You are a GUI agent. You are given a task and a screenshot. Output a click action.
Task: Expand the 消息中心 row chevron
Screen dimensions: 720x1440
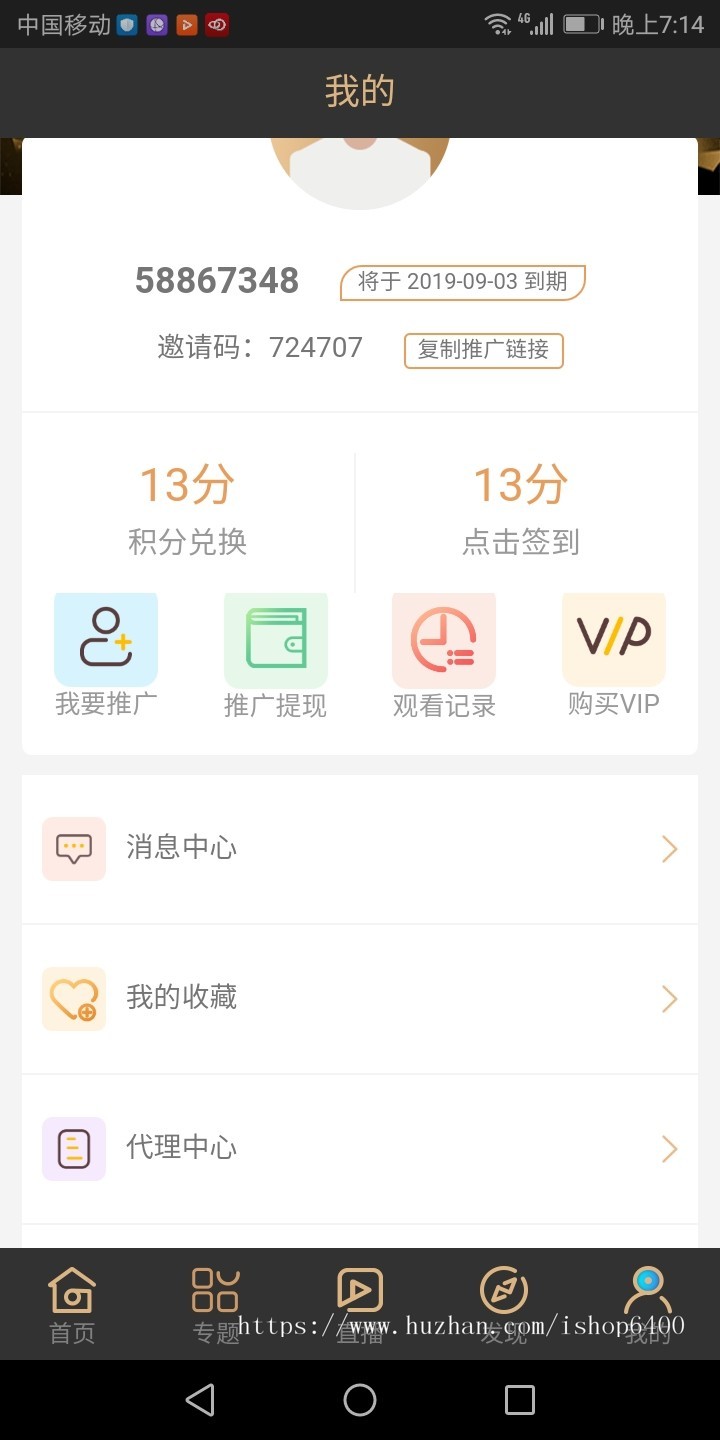pos(669,848)
